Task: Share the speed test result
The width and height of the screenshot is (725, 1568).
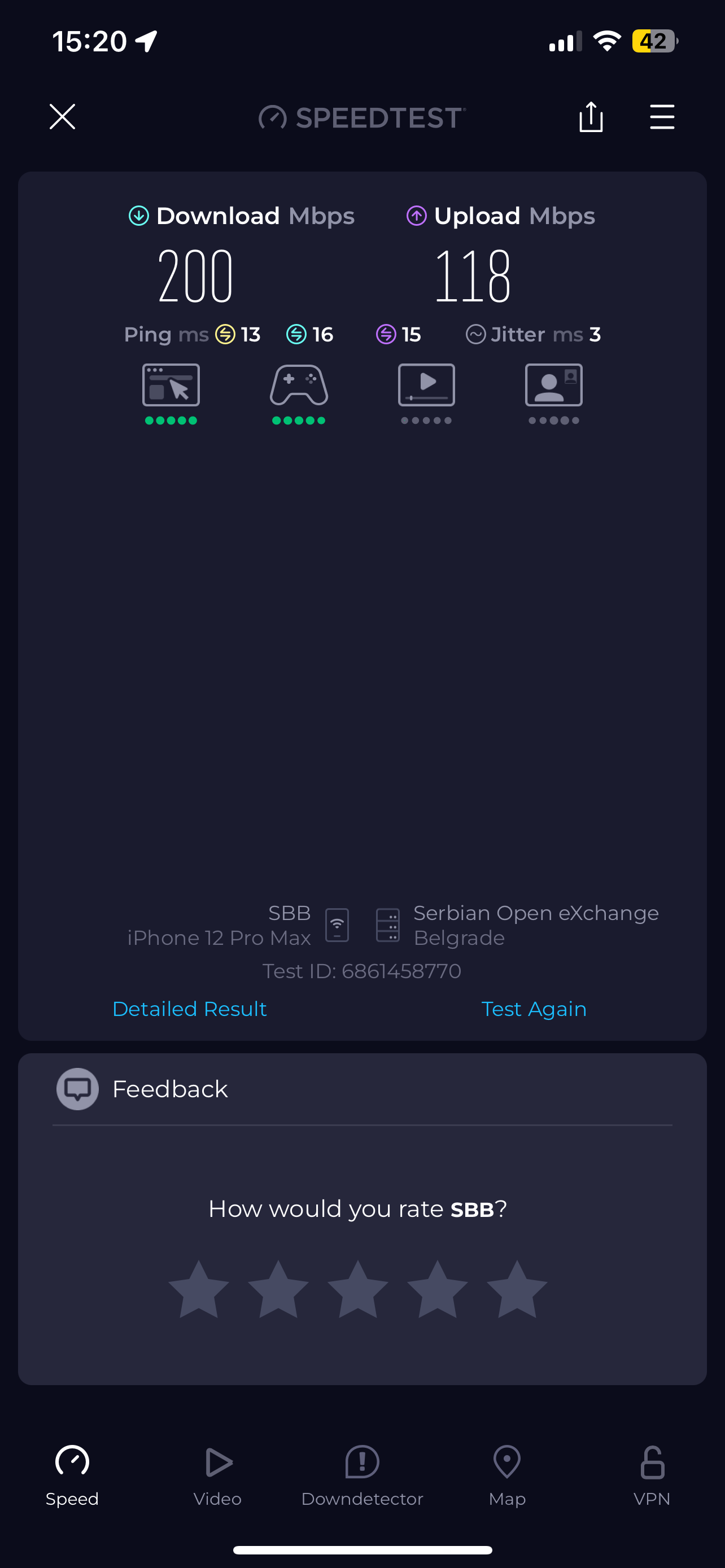Action: pyautogui.click(x=591, y=117)
